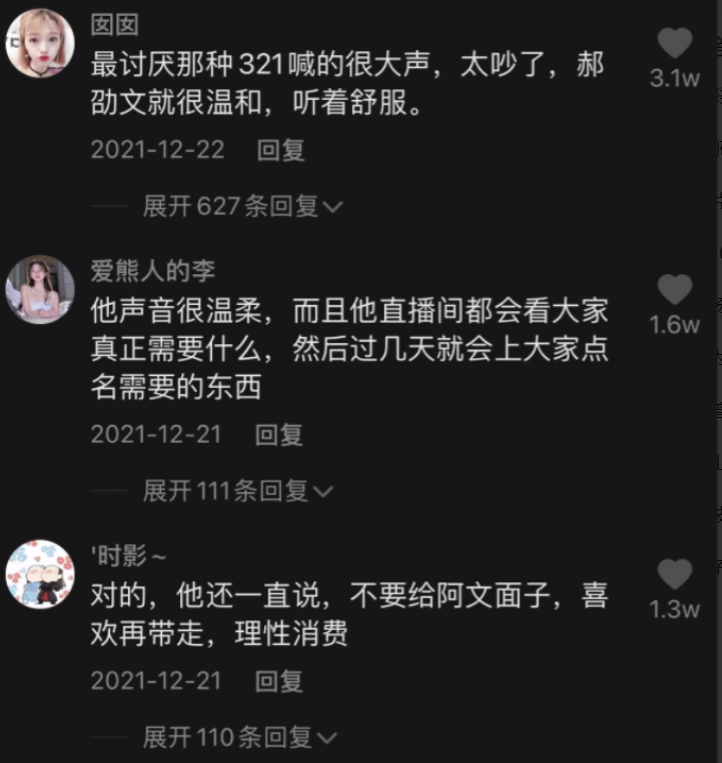Image resolution: width=722 pixels, height=763 pixels.
Task: Tap the username '时影~
Action: tap(128, 556)
